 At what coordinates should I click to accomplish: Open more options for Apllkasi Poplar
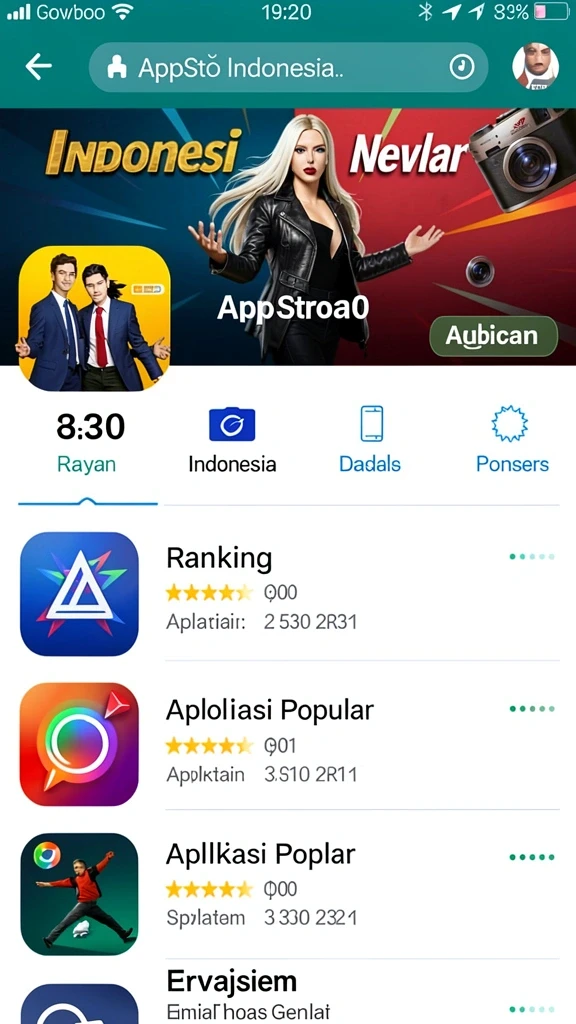pos(532,857)
